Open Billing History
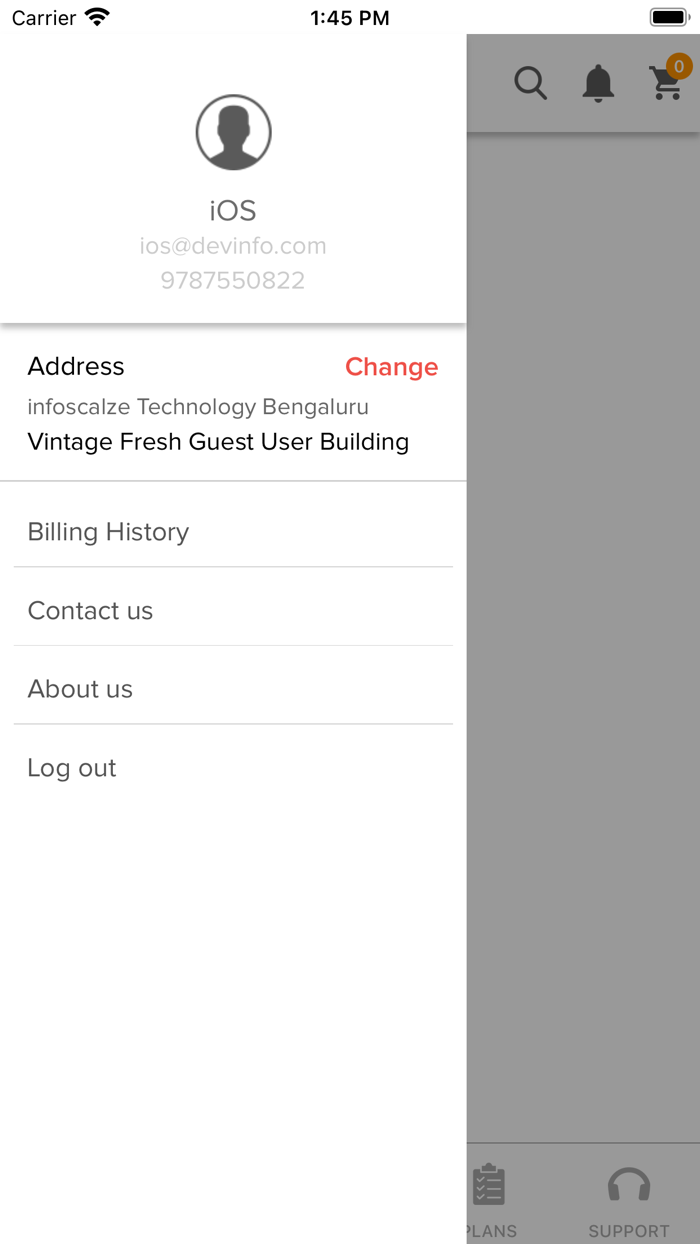This screenshot has height=1244, width=700. click(x=108, y=532)
